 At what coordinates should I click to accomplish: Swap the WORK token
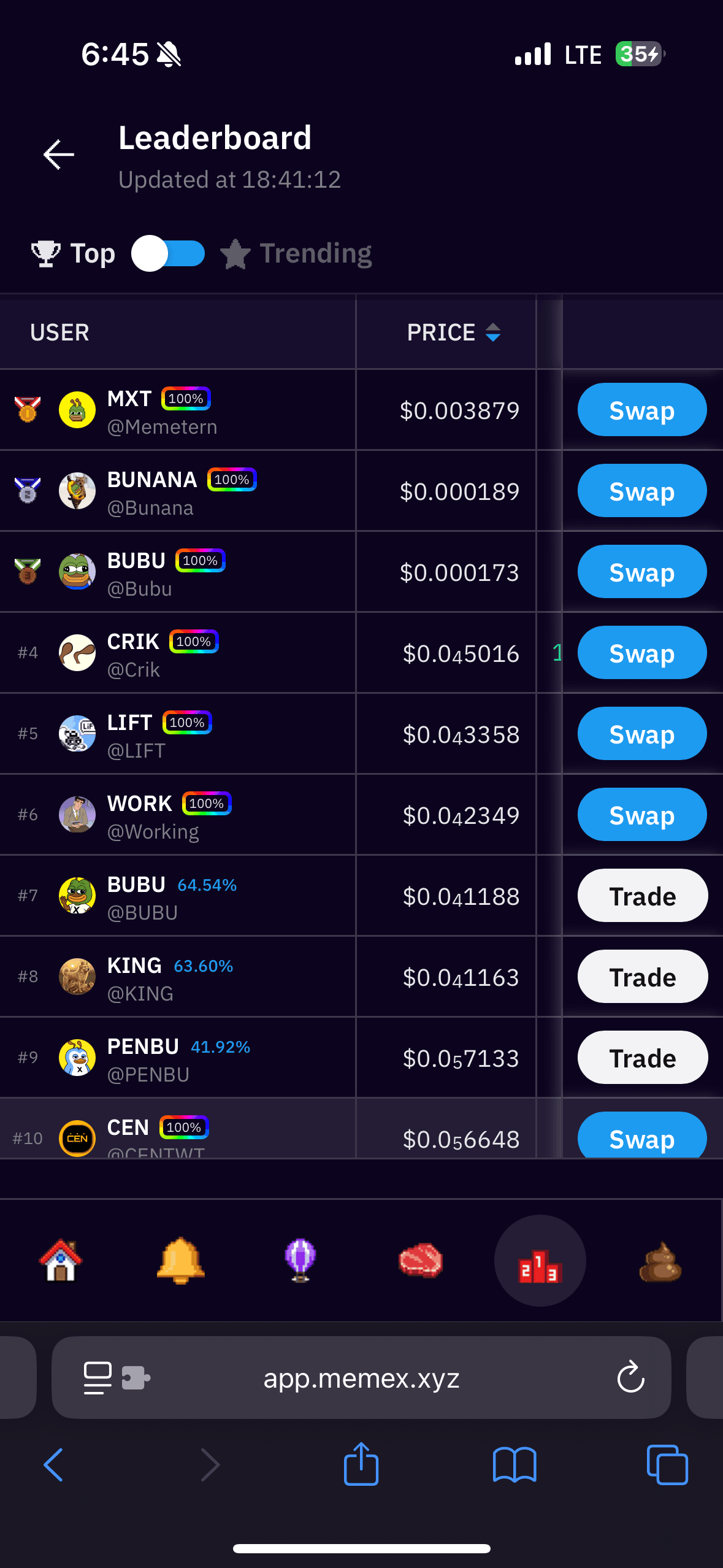641,815
